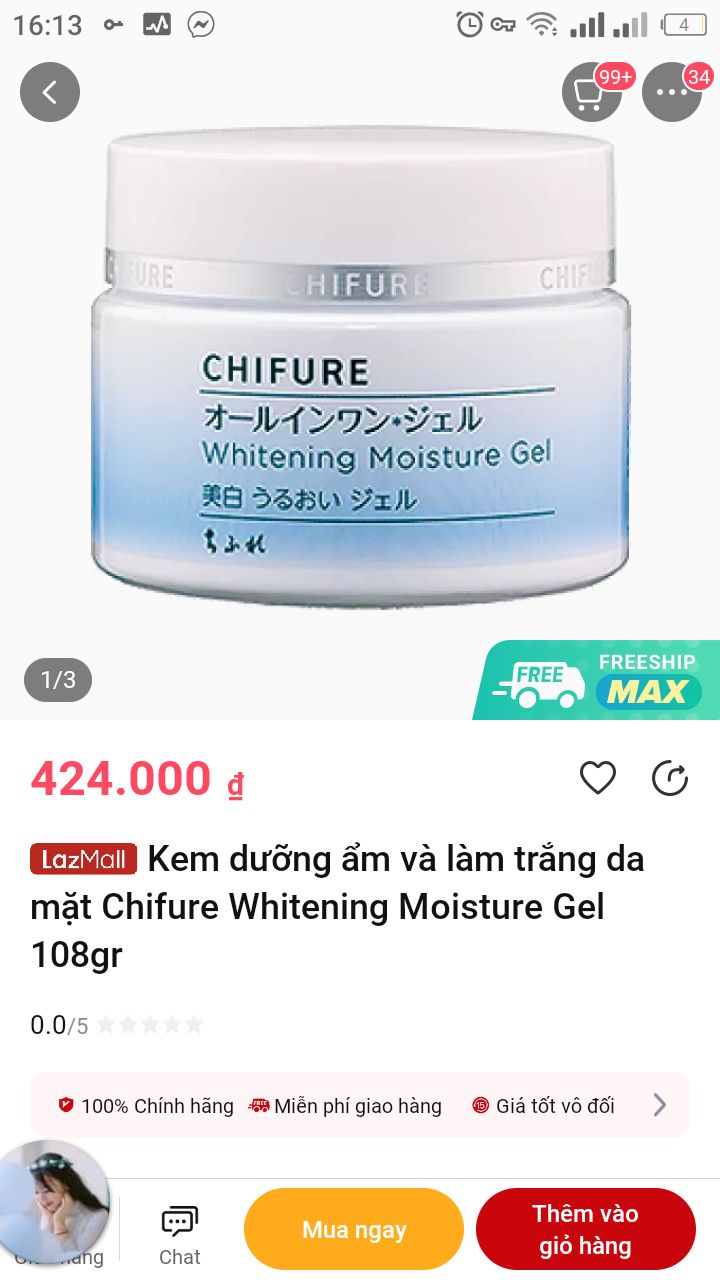The image size is (720, 1280).
Task: Add product to wishlist with heart icon
Action: pyautogui.click(x=598, y=778)
